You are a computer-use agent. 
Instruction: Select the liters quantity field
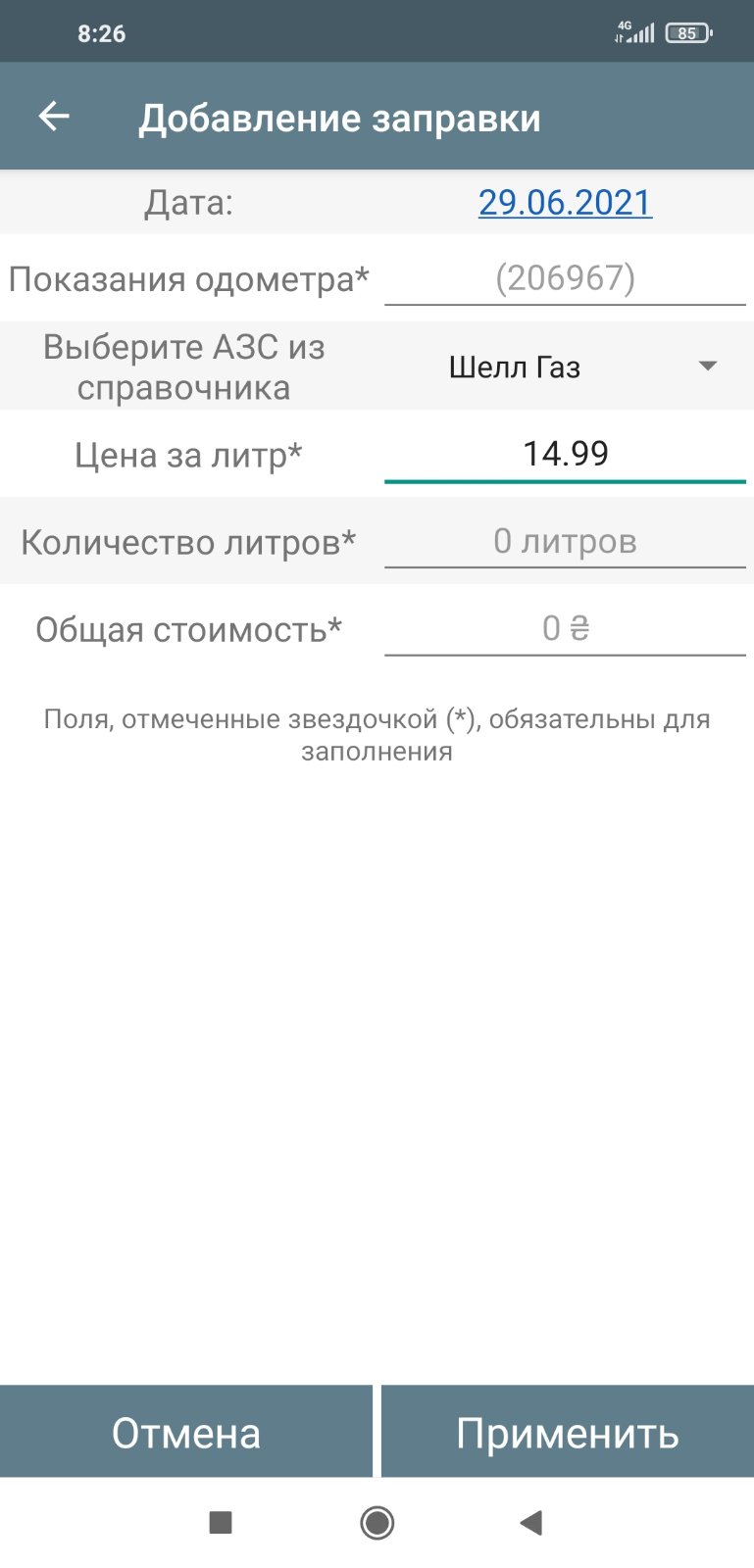tap(565, 541)
